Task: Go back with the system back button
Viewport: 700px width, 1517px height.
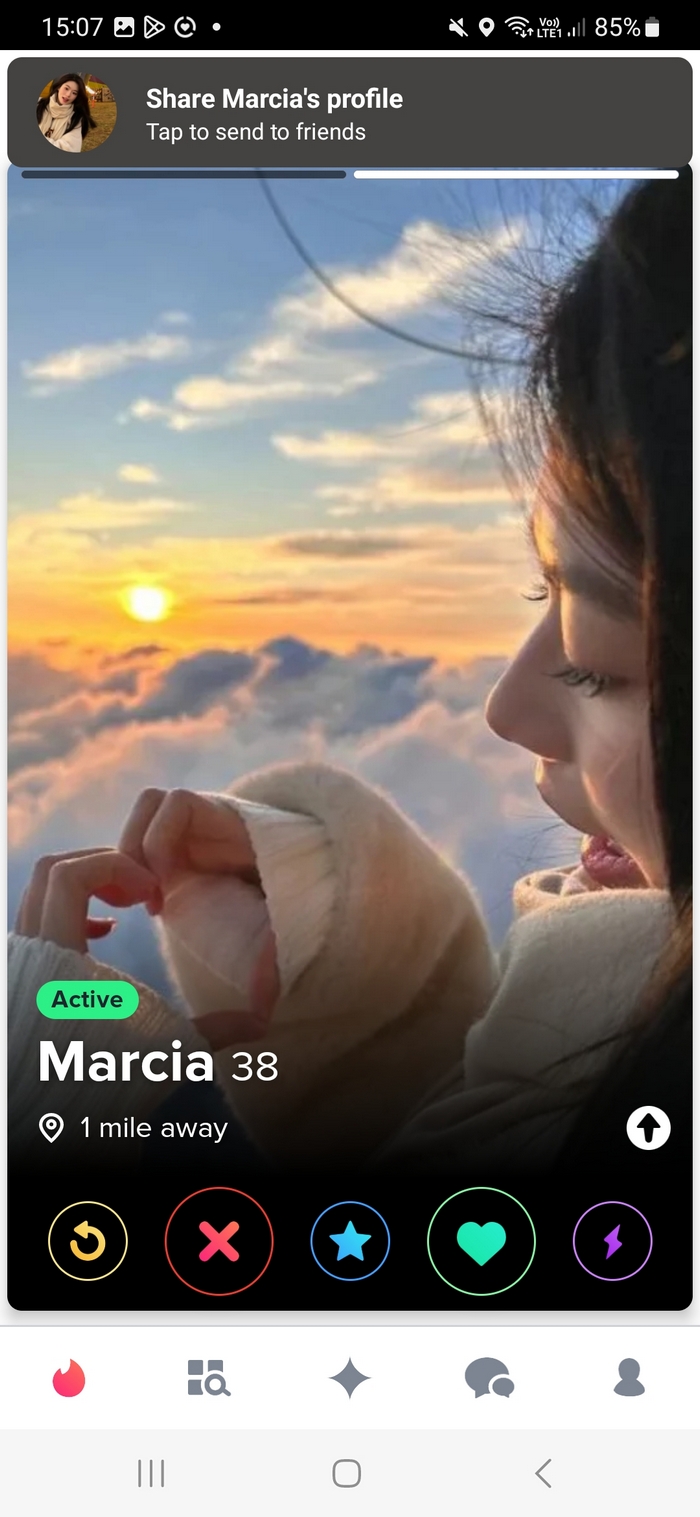Action: [x=543, y=1473]
